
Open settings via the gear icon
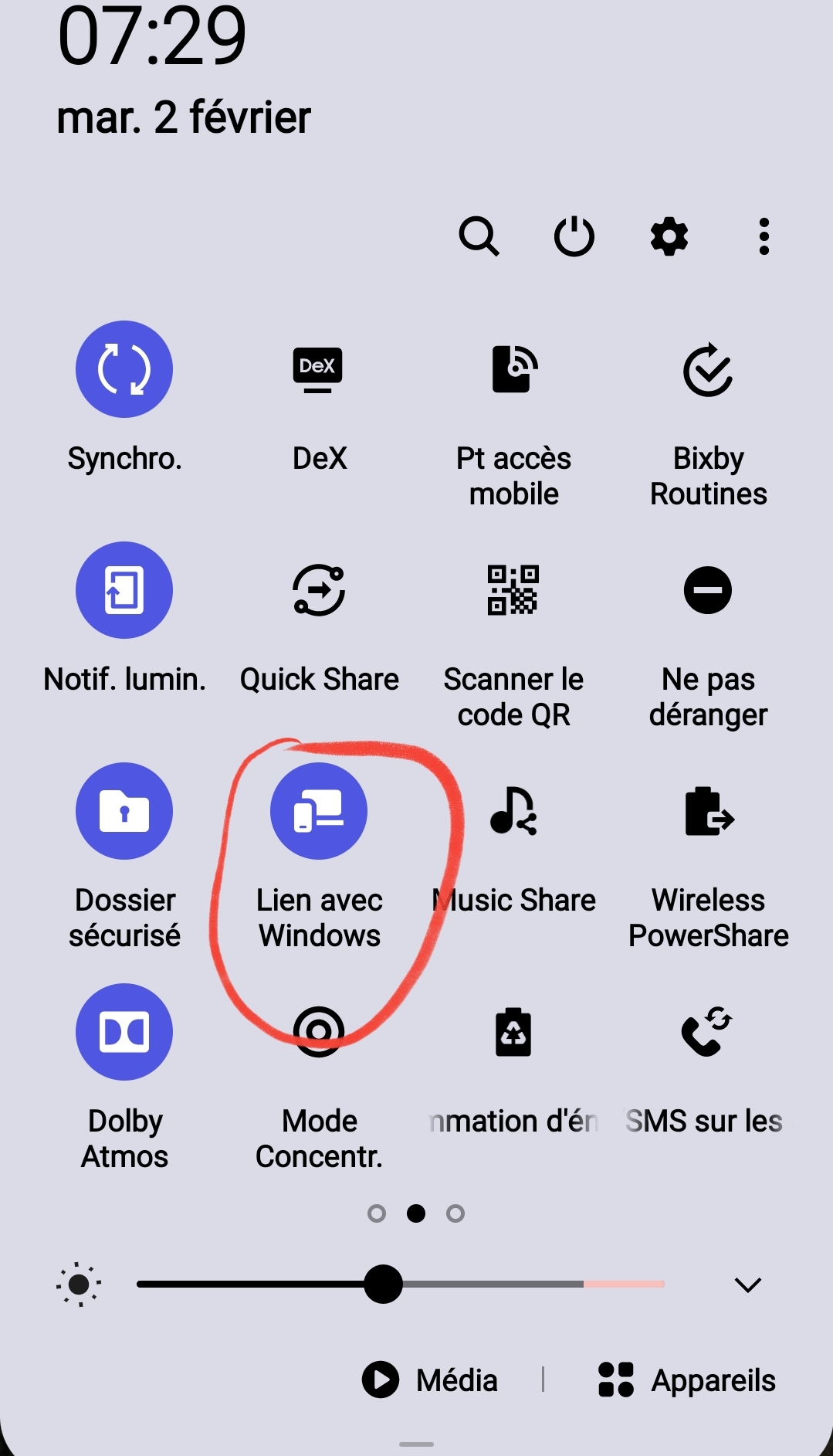[669, 236]
